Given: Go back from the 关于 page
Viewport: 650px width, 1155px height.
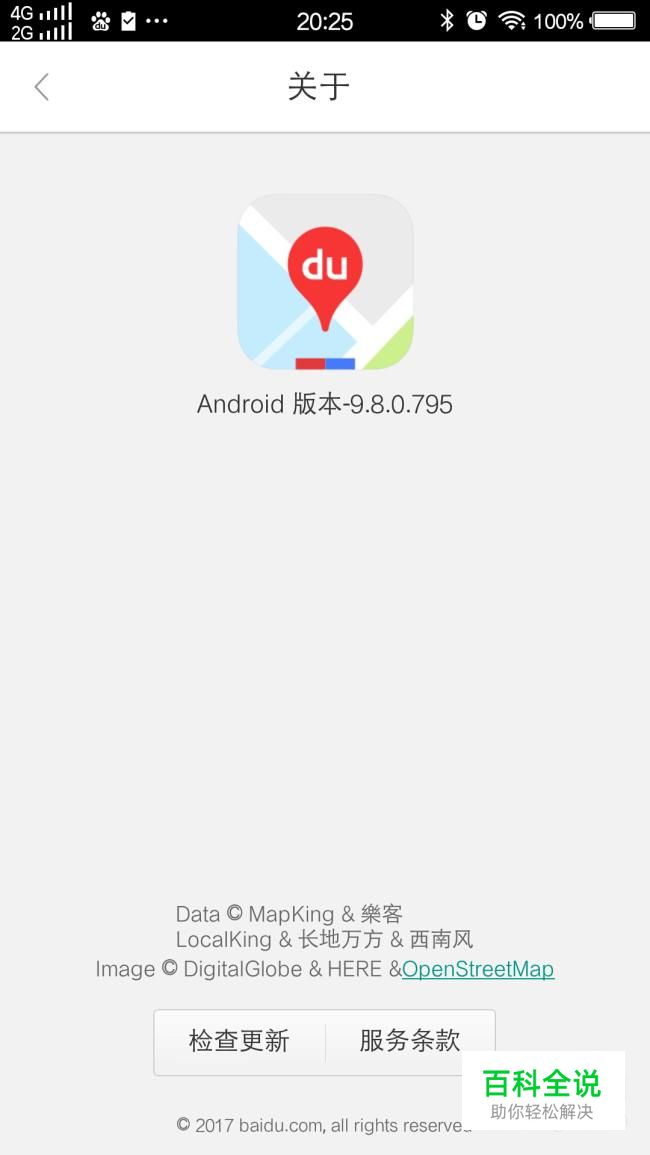Looking at the screenshot, I should pos(41,87).
